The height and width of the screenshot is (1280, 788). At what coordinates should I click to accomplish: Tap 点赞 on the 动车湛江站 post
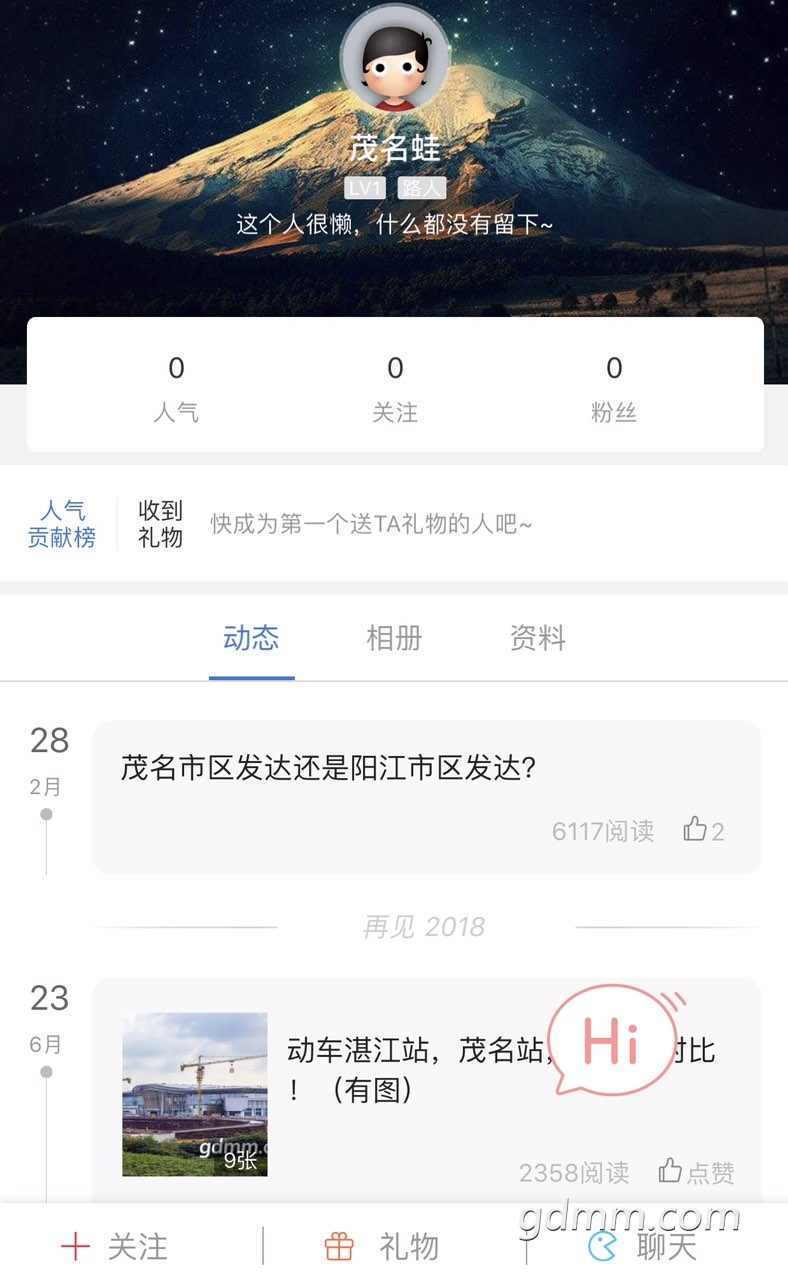click(x=696, y=1172)
